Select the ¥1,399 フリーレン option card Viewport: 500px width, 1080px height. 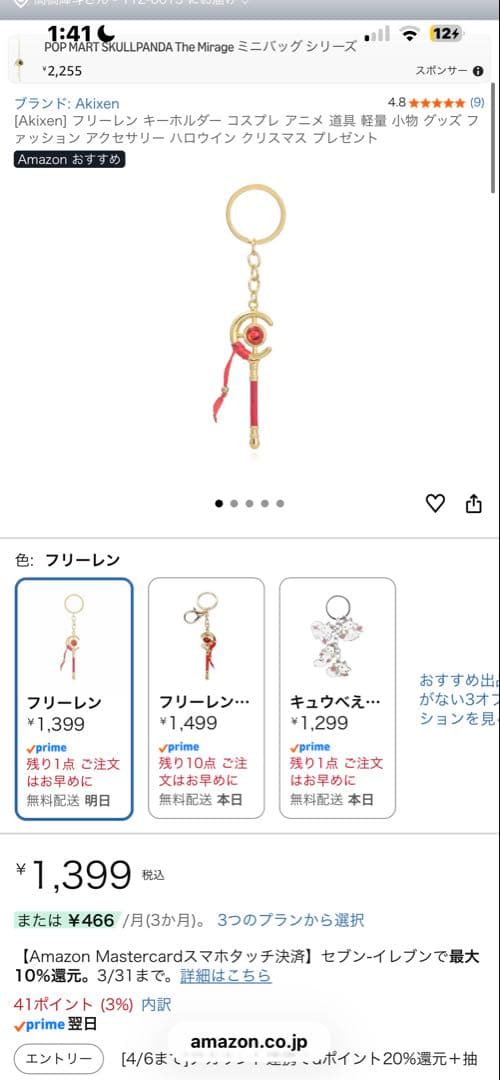(74, 699)
